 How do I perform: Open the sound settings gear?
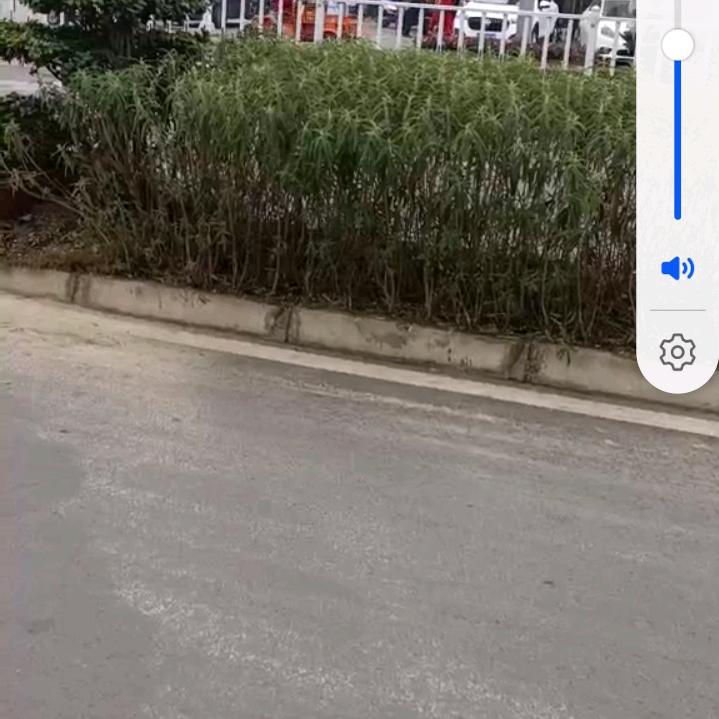pyautogui.click(x=677, y=352)
